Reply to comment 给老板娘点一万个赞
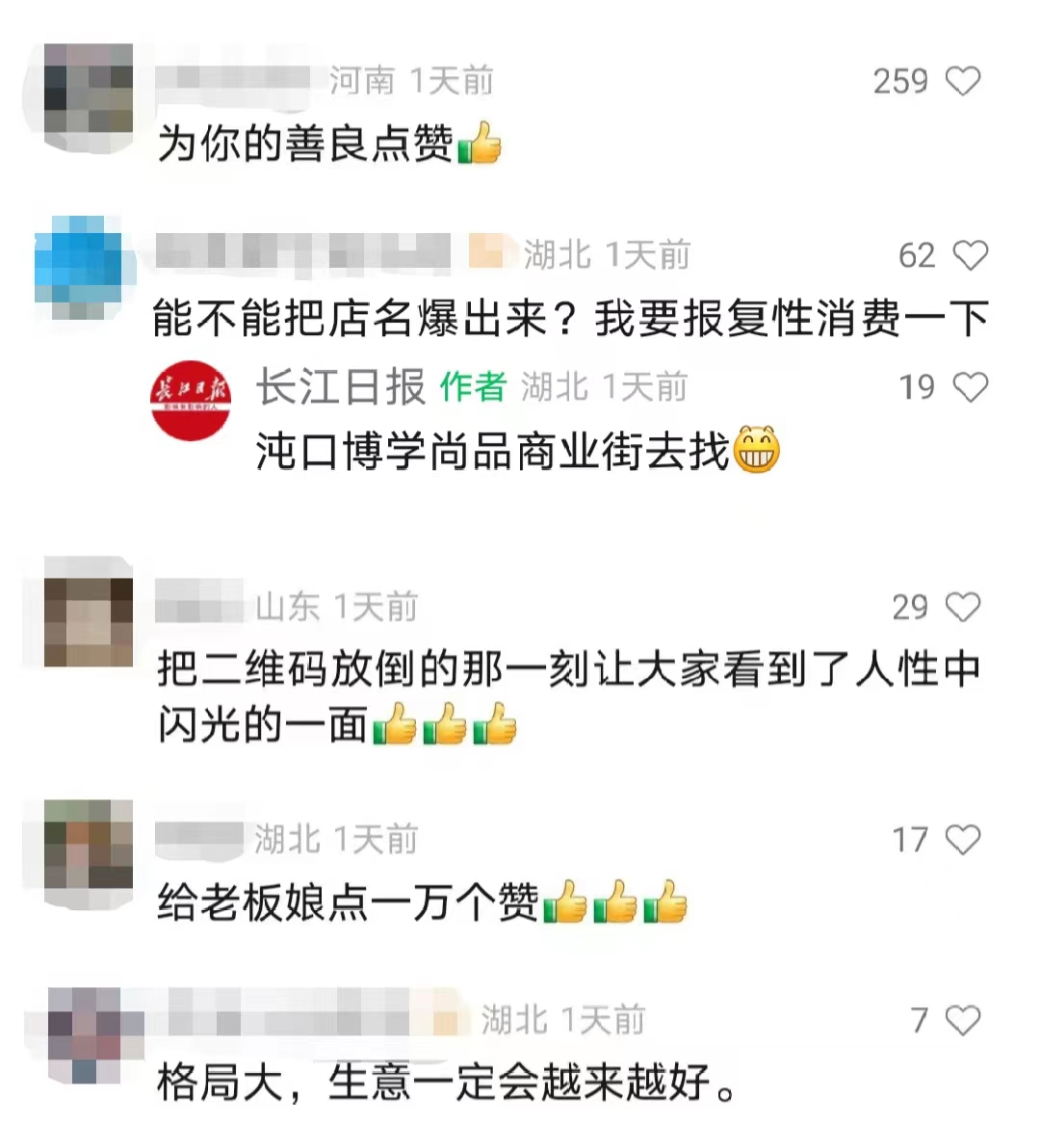 (347, 903)
